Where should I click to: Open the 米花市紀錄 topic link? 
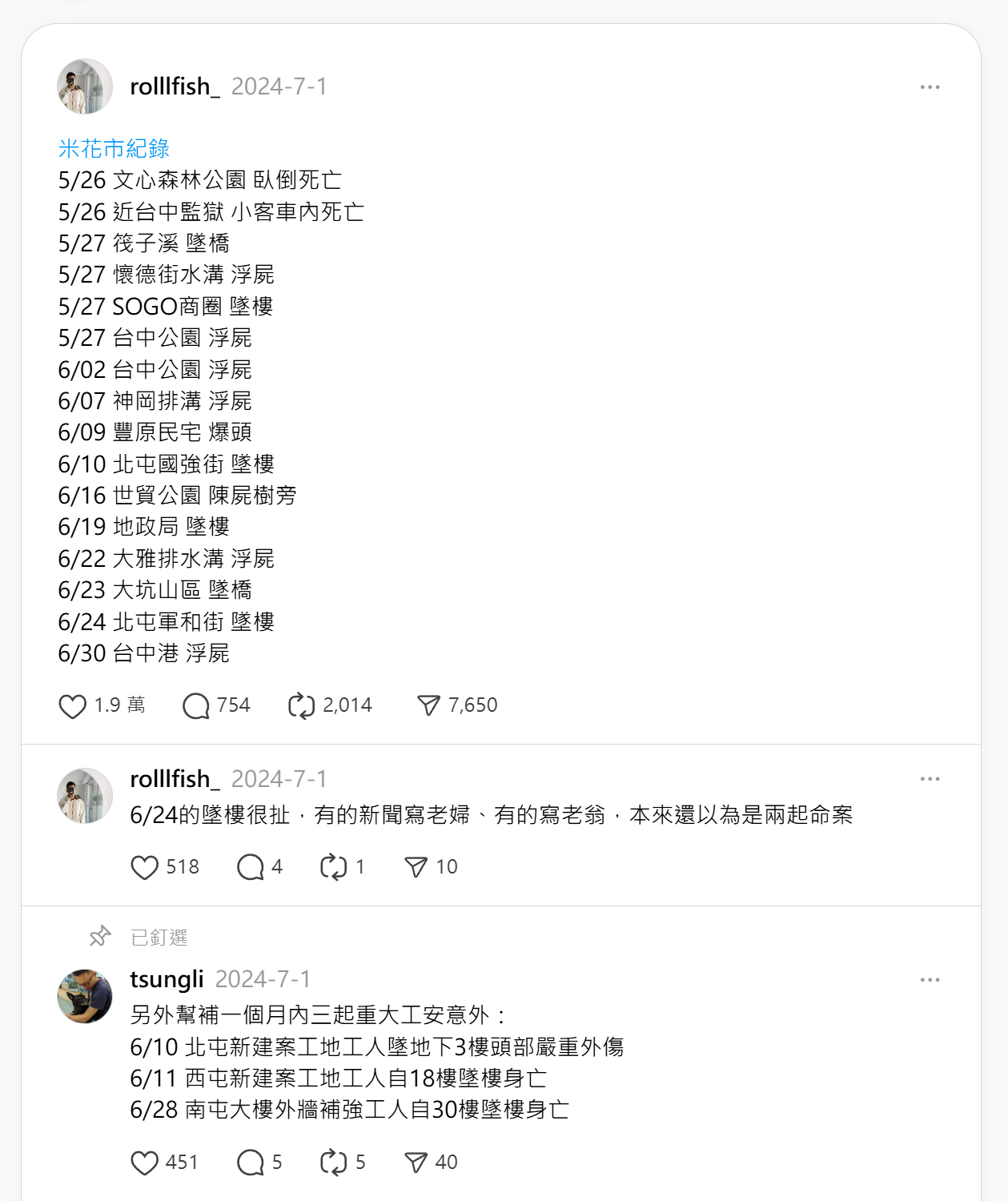pos(114,148)
